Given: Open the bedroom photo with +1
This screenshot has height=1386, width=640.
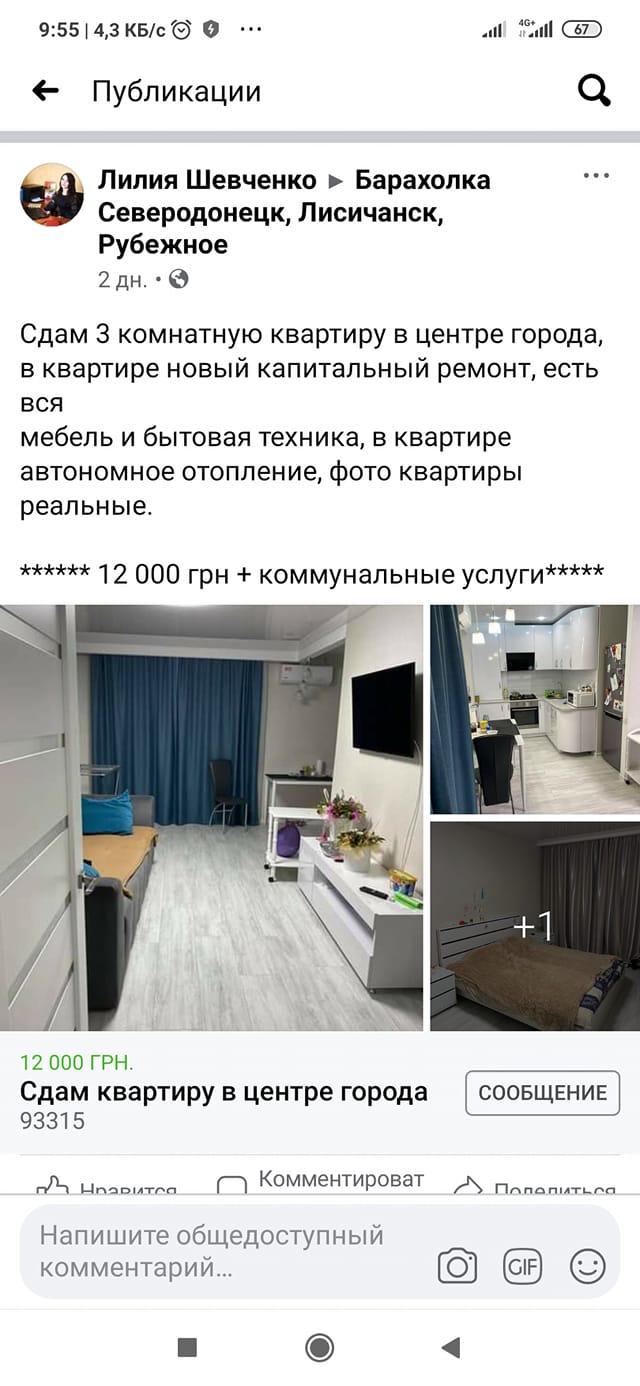Looking at the screenshot, I should tap(535, 926).
